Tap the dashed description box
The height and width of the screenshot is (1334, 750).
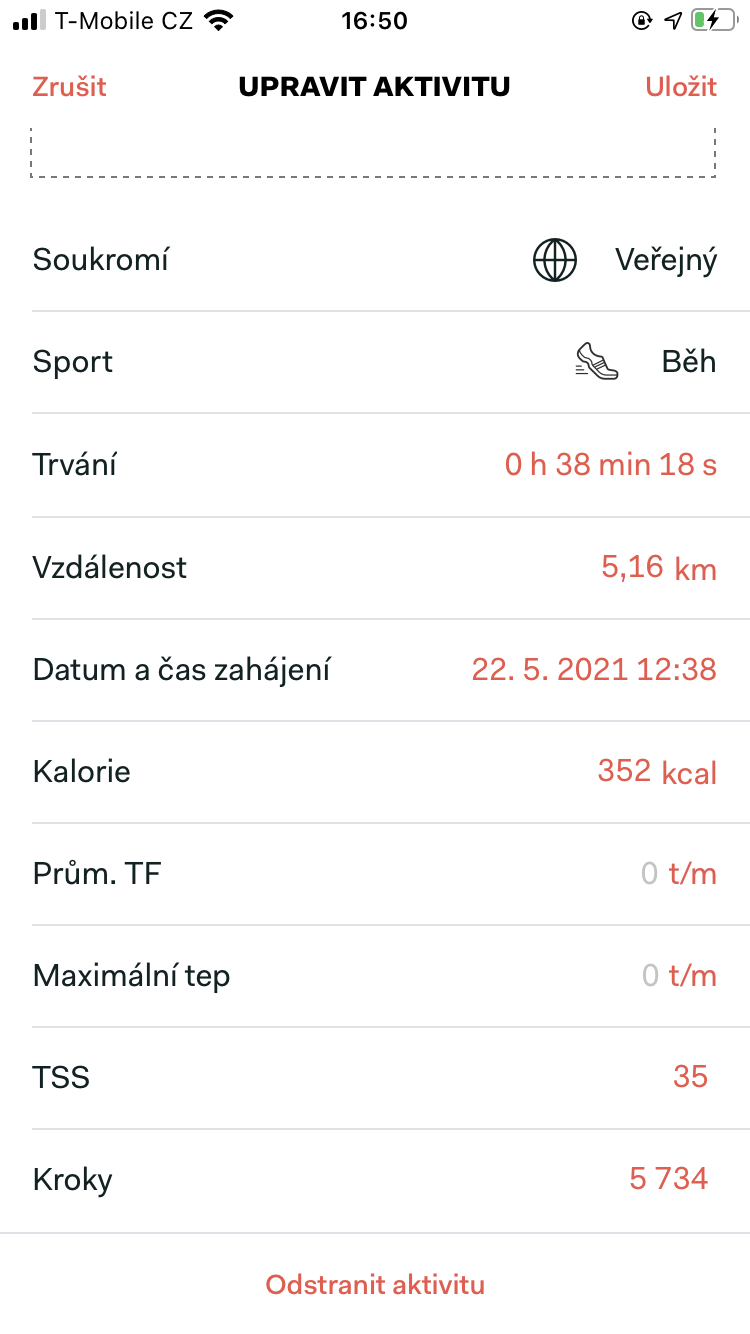click(x=374, y=153)
